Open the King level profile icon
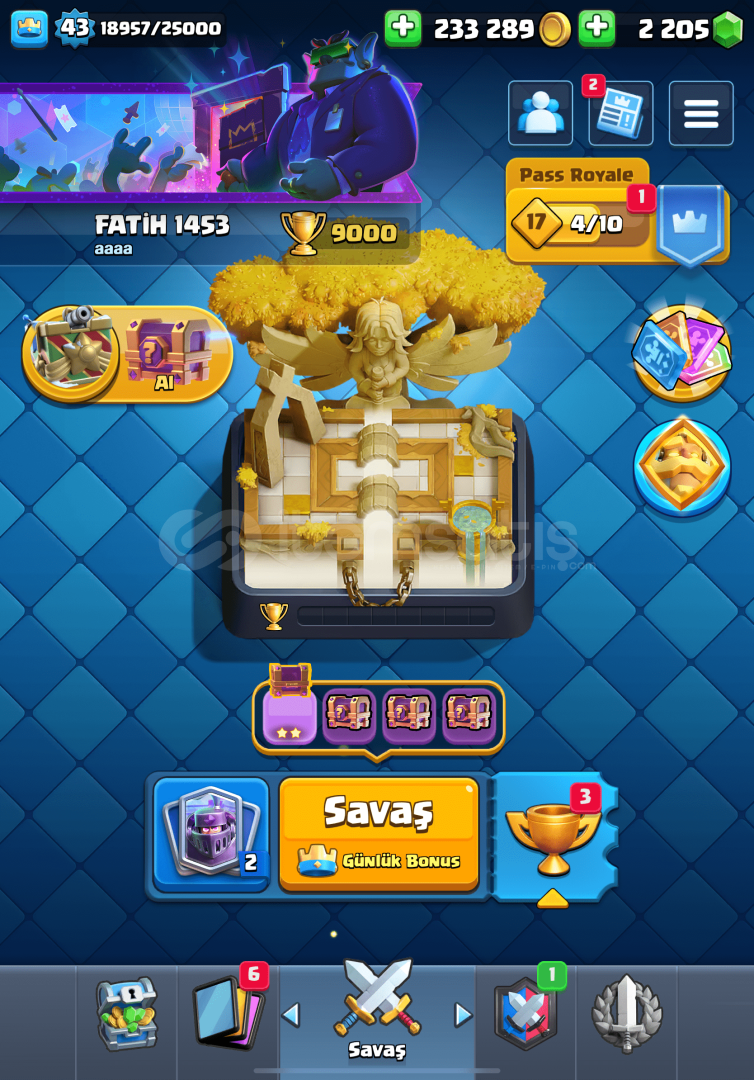The height and width of the screenshot is (1080, 754). (29, 28)
